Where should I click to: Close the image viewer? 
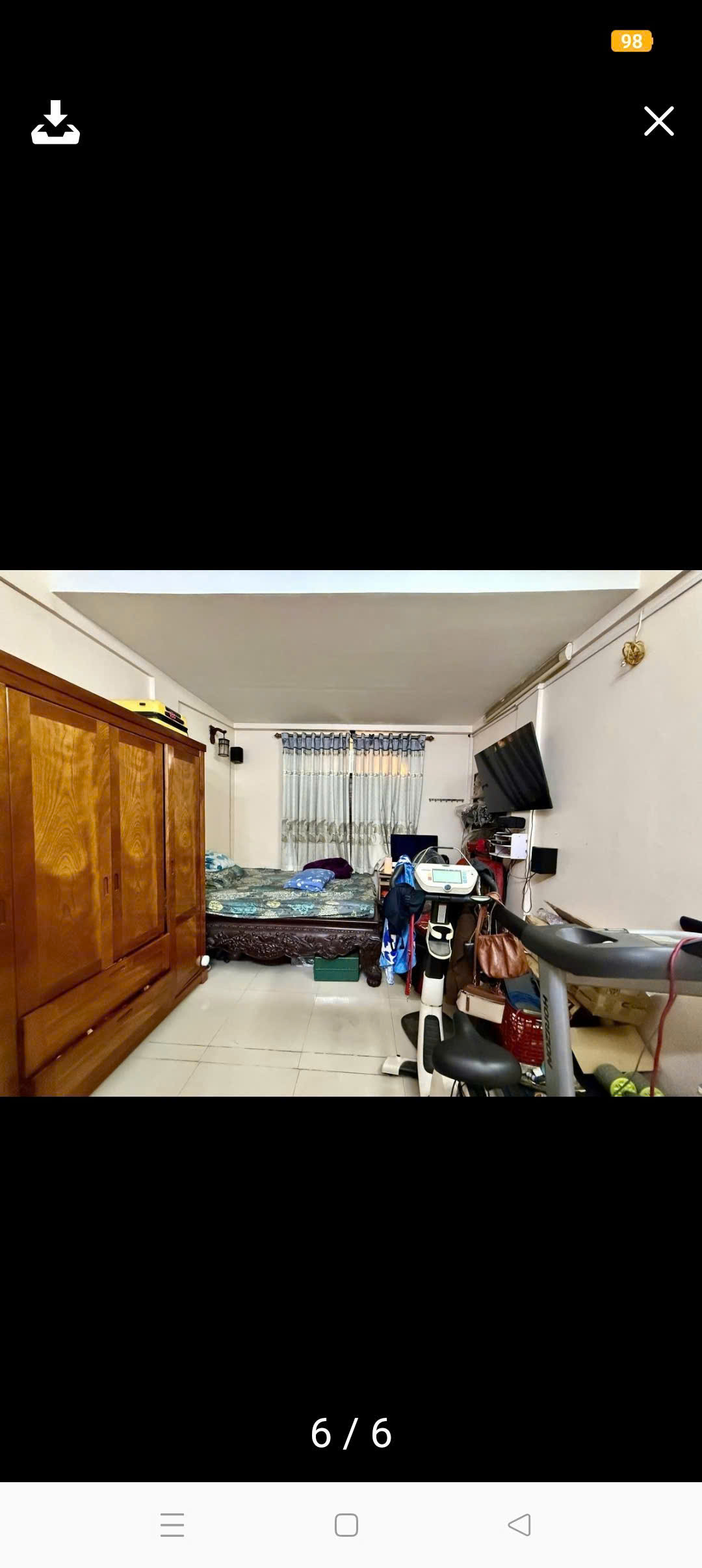658,121
